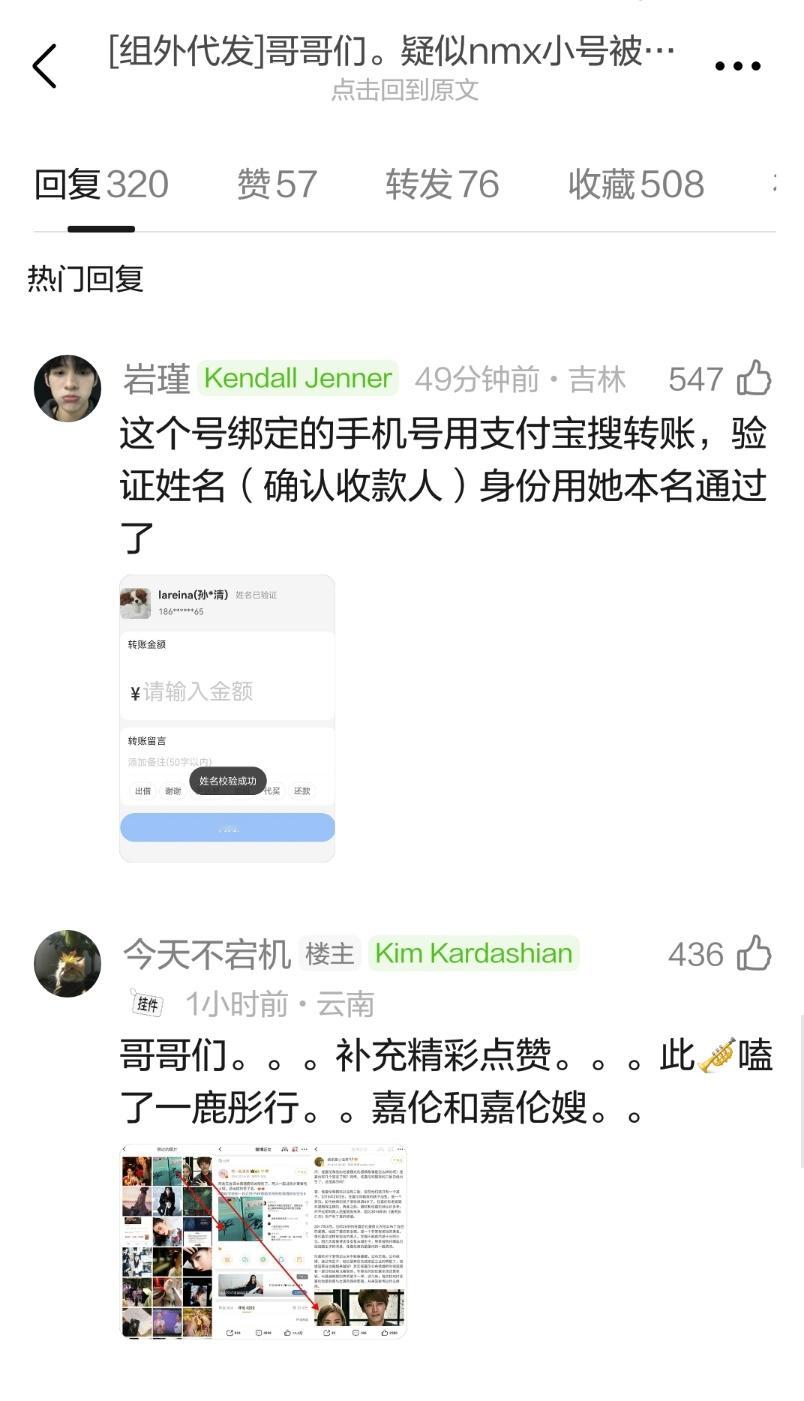The image size is (804, 1401).
Task: Switch to the 赞57 tab
Action: tap(277, 184)
